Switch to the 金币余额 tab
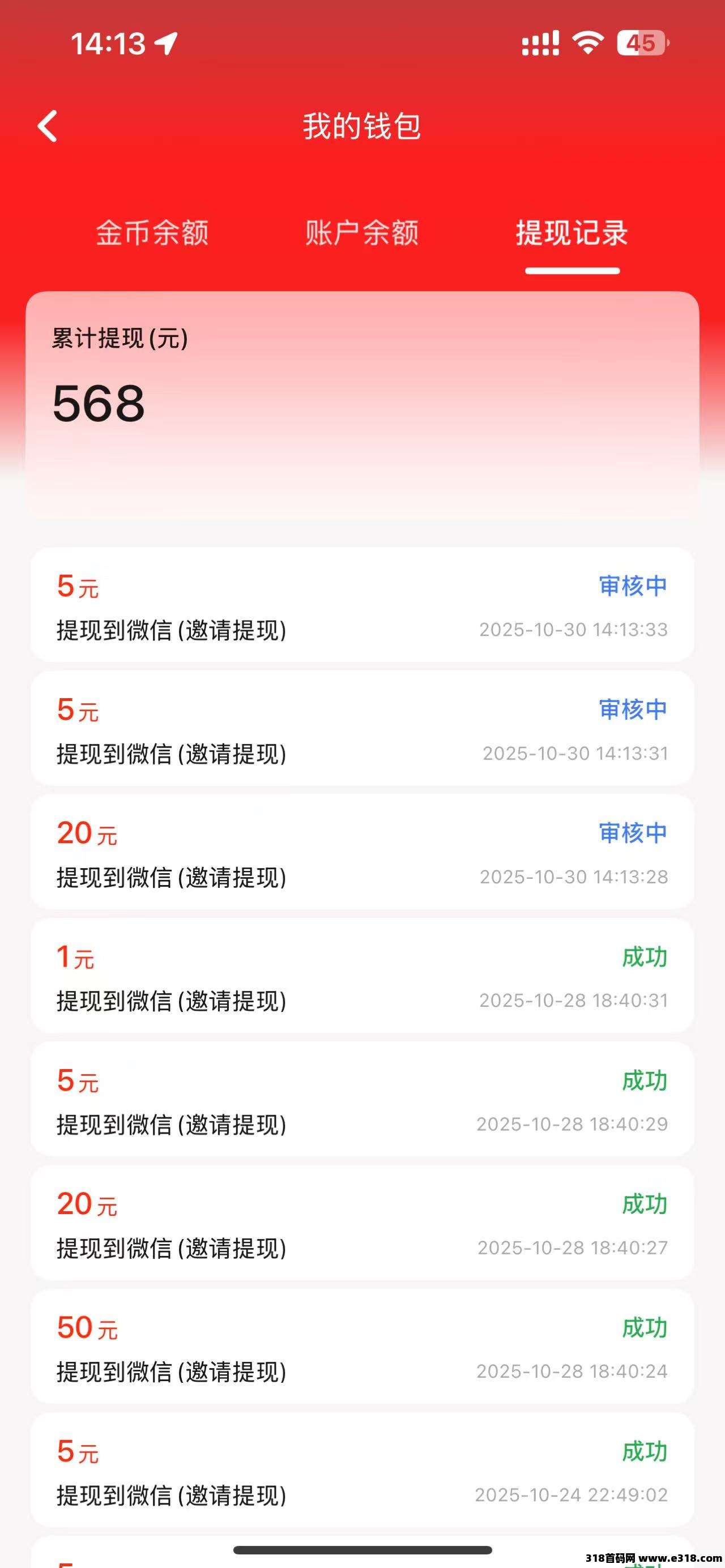 click(153, 234)
